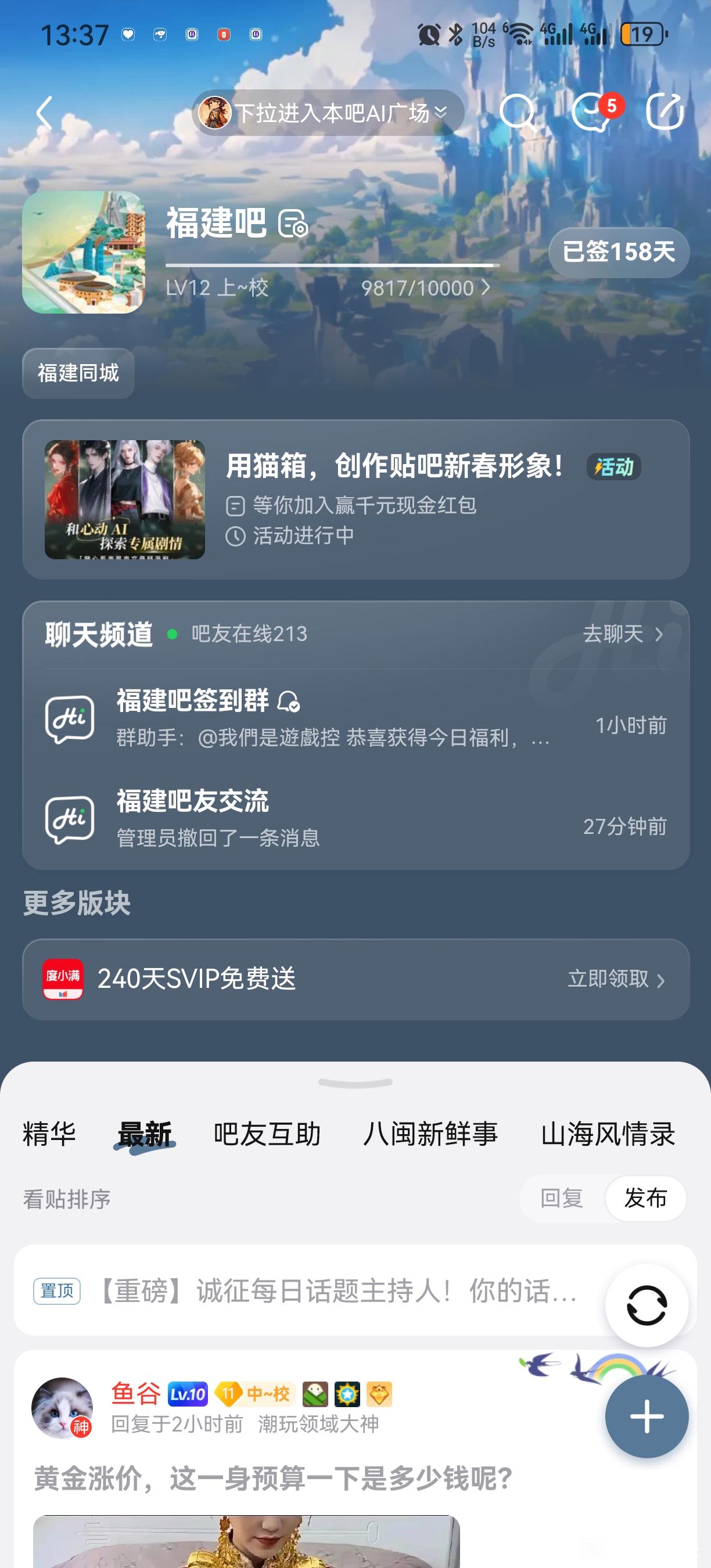
Task: Open the 下拉进入本吧AI广场 dropdown pill
Action: coord(328,113)
